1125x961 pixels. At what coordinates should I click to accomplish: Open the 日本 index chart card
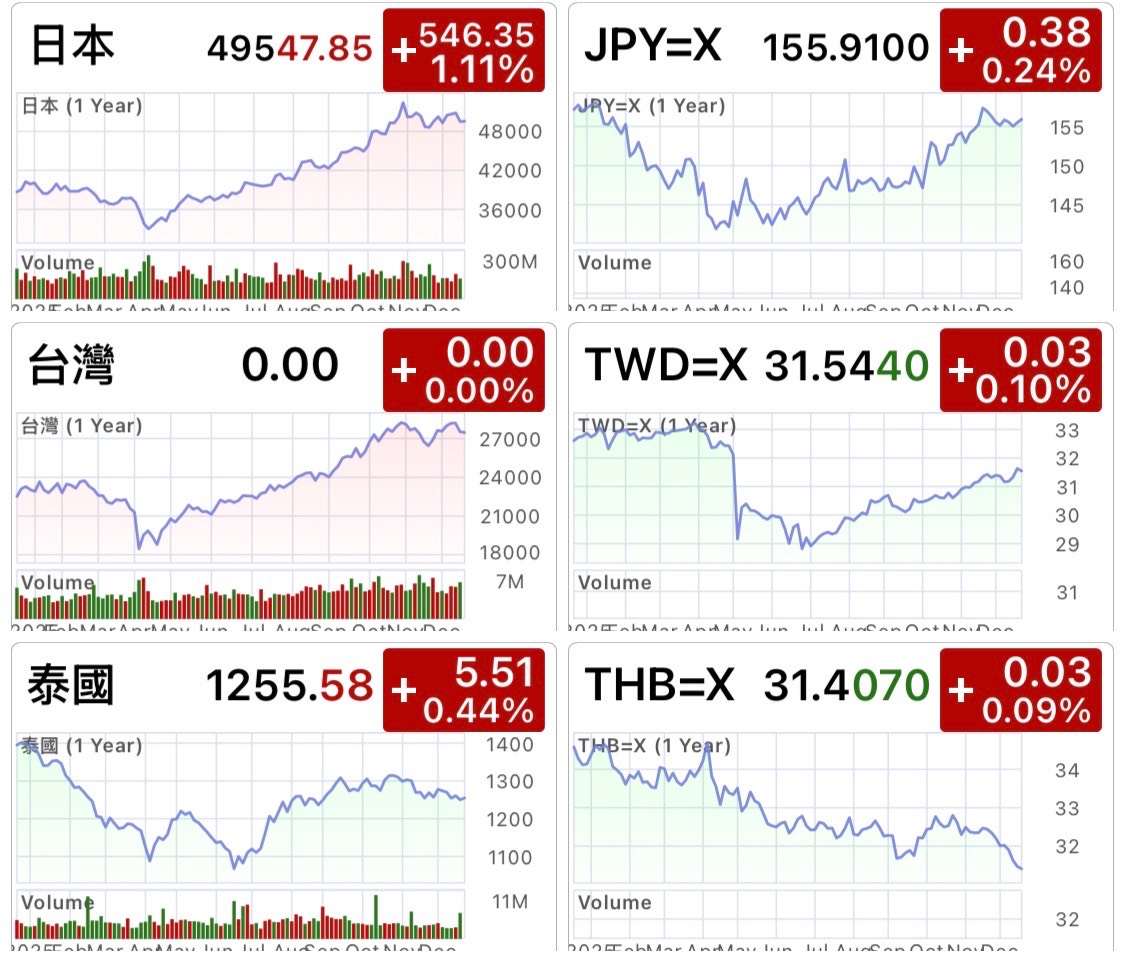[x=240, y=170]
